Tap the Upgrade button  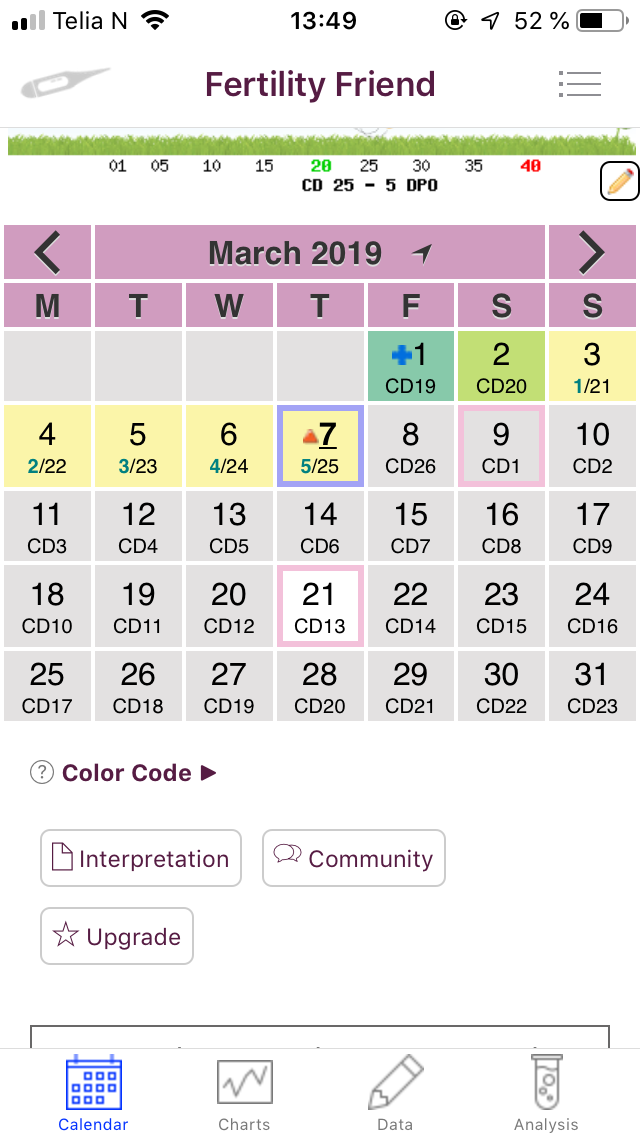[117, 936]
